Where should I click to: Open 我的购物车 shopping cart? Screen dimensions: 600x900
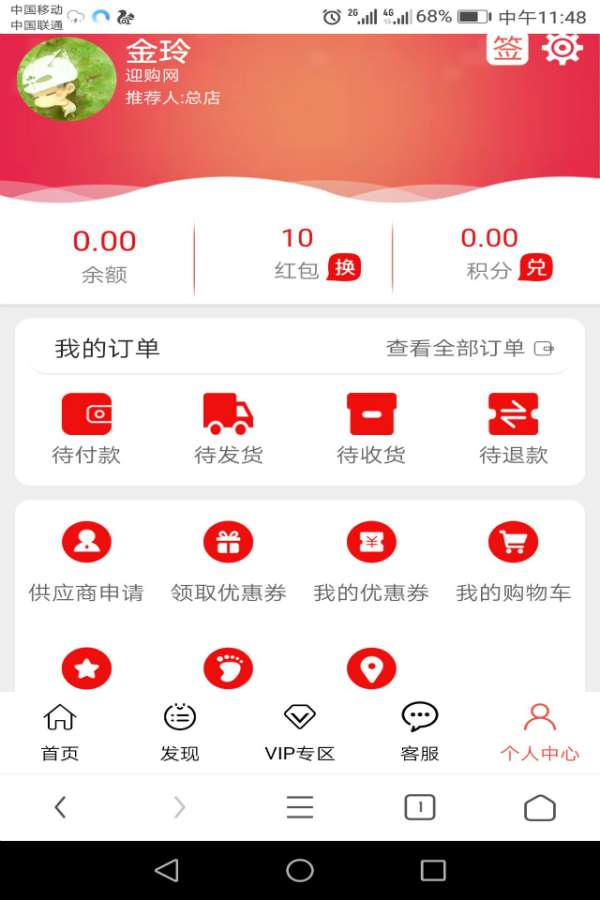tap(513, 562)
